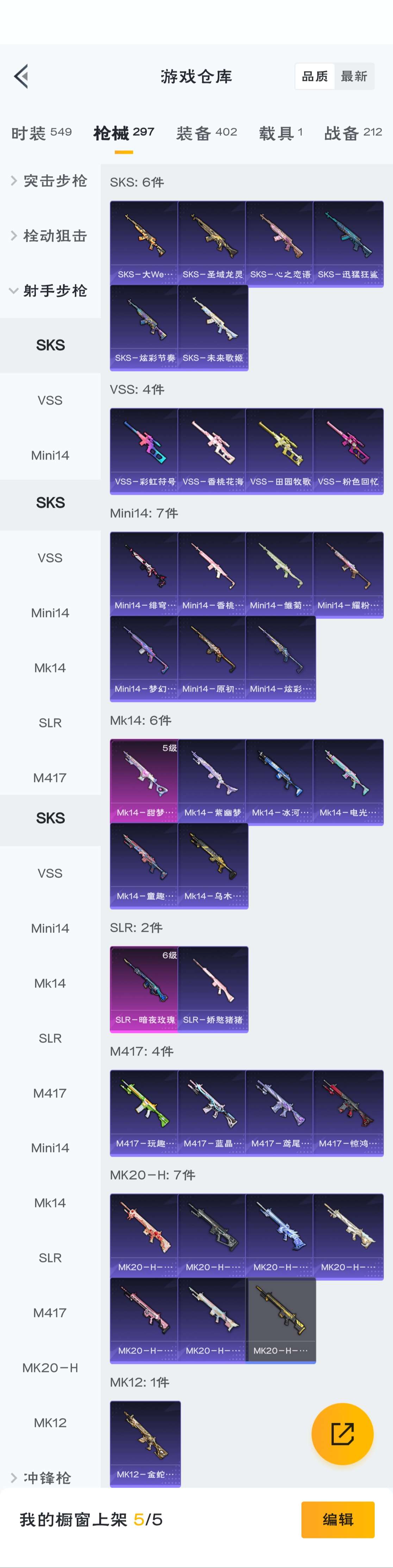Switch to the 战备 tab

pyautogui.click(x=353, y=133)
